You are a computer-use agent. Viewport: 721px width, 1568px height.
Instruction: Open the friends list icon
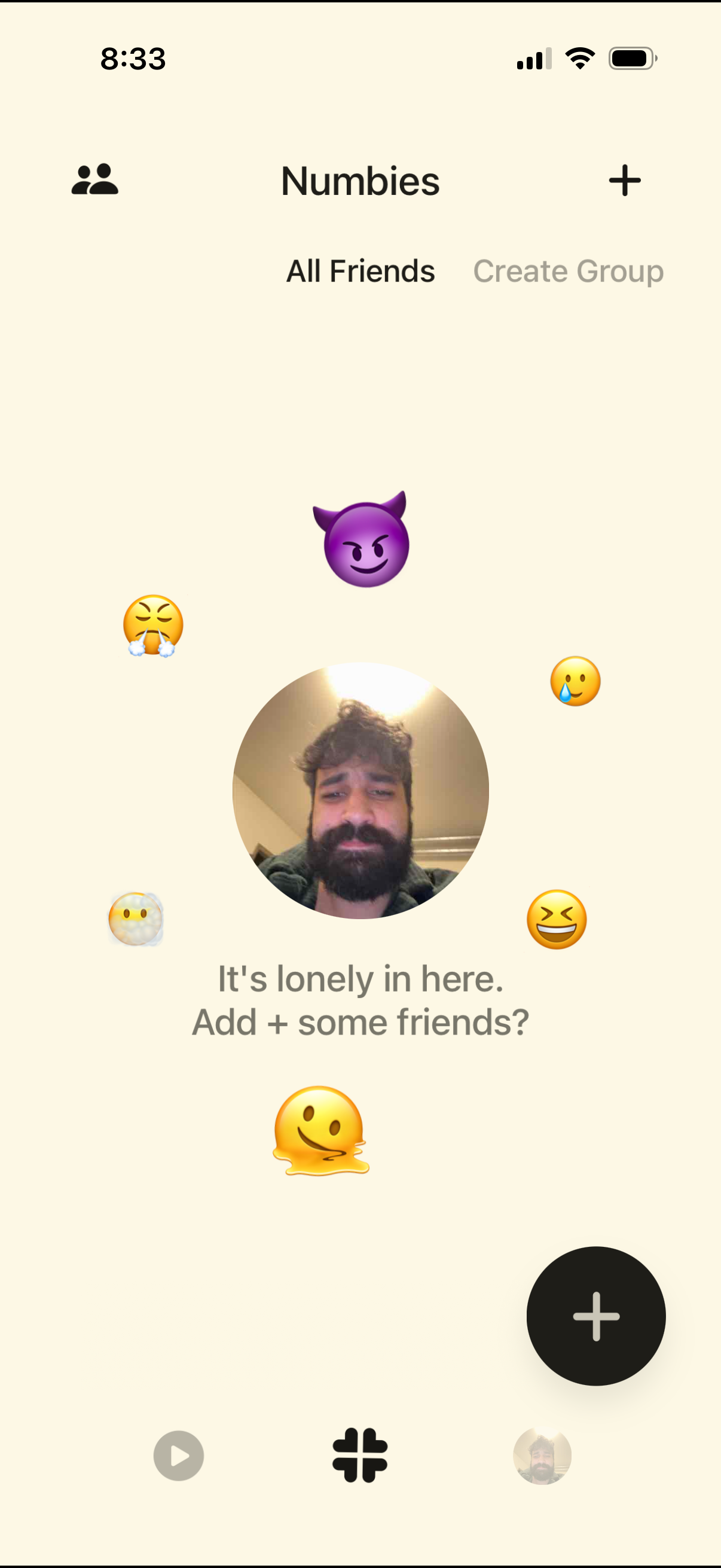95,179
